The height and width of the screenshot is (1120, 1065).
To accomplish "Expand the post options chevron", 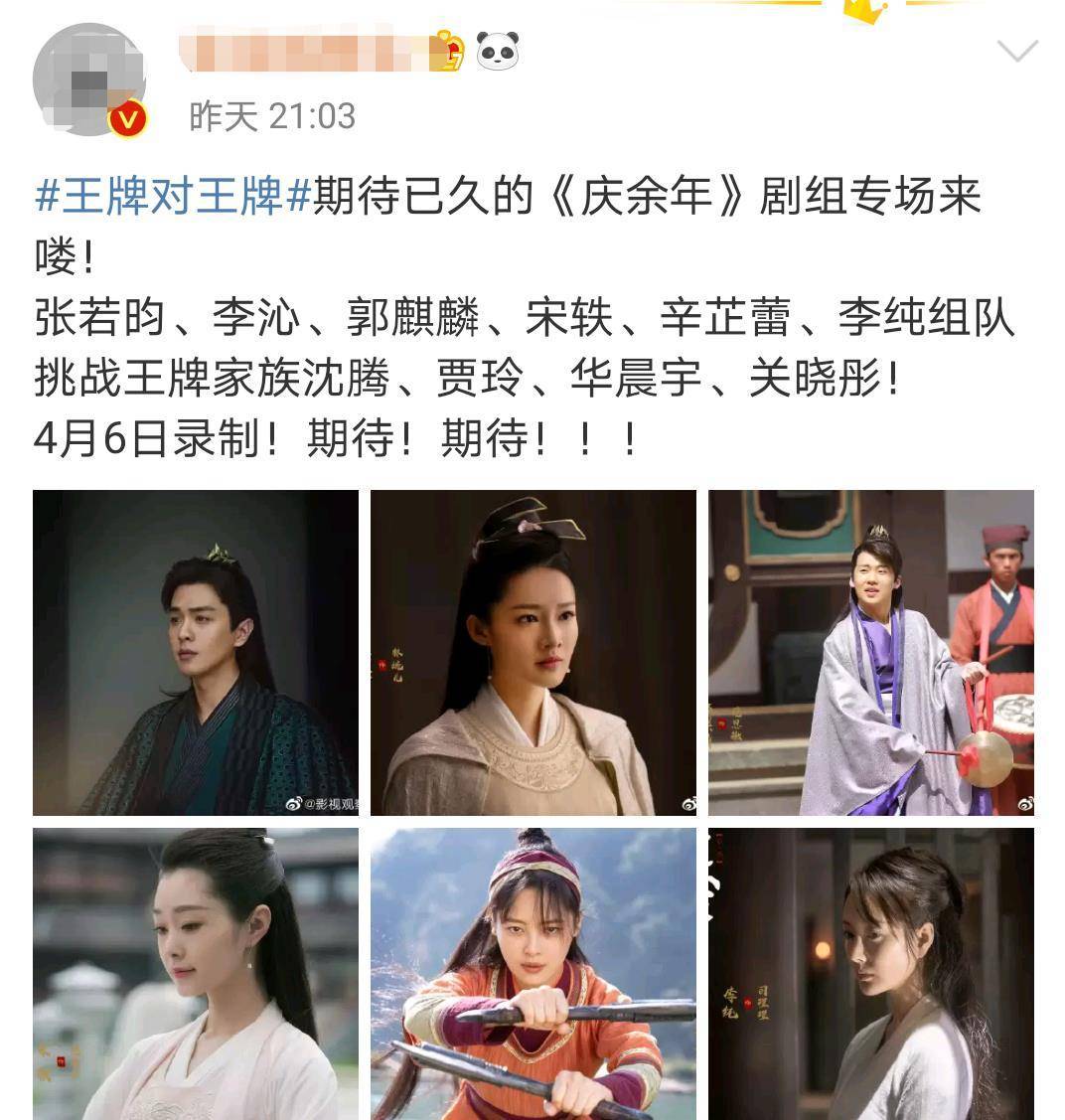I will tap(1017, 51).
